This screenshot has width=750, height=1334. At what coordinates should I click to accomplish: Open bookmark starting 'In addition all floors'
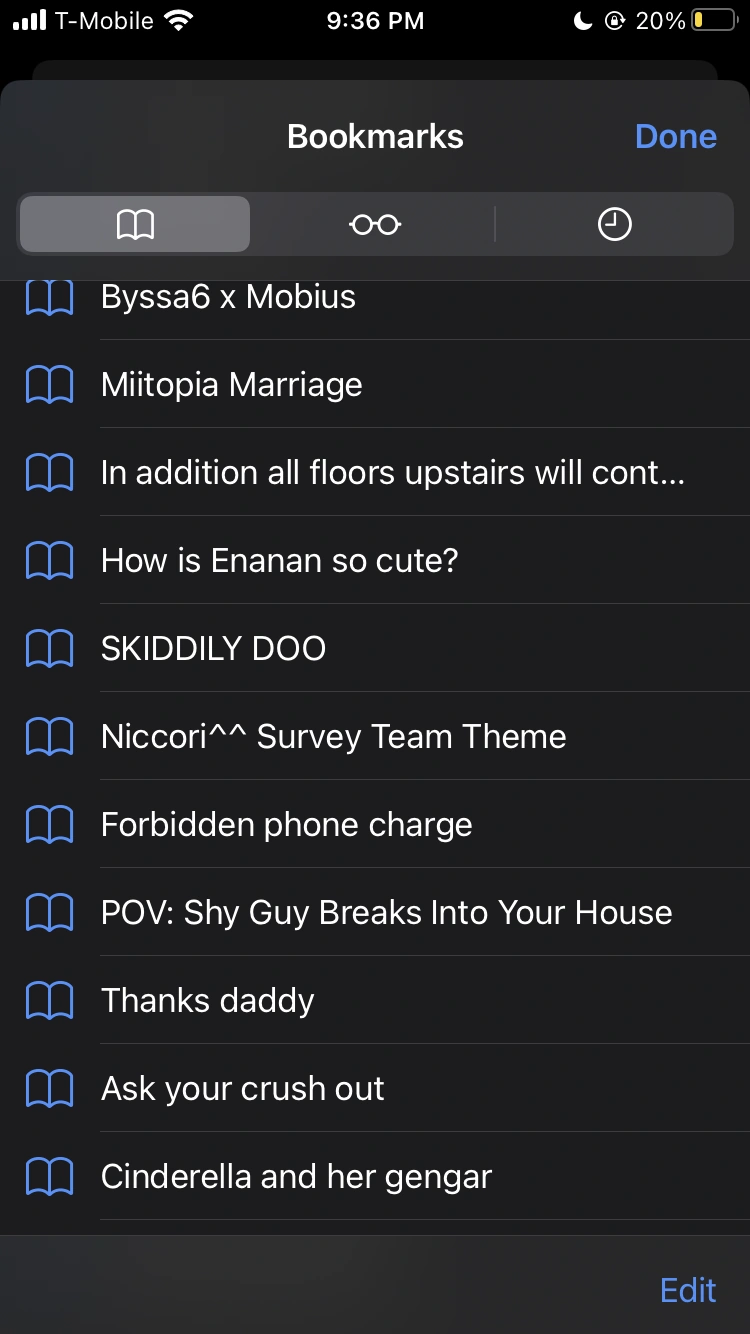pyautogui.click(x=392, y=473)
